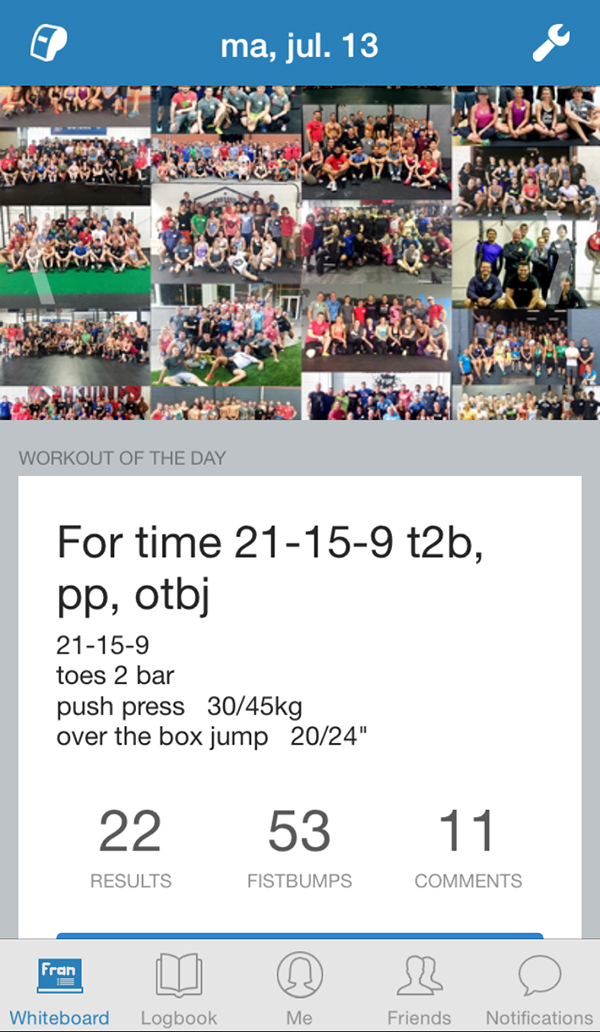
Task: Open the Notifications tab
Action: point(539,989)
